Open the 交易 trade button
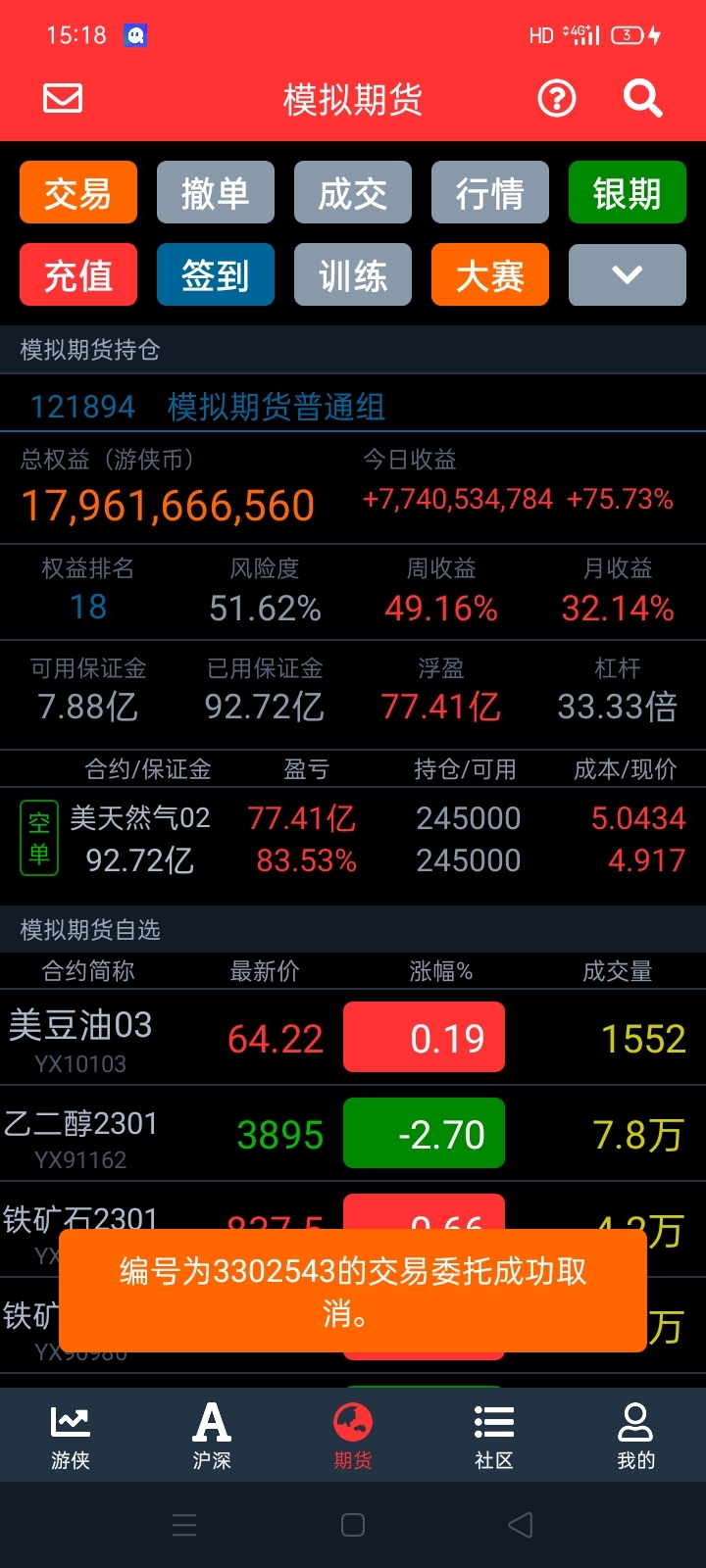 78,193
